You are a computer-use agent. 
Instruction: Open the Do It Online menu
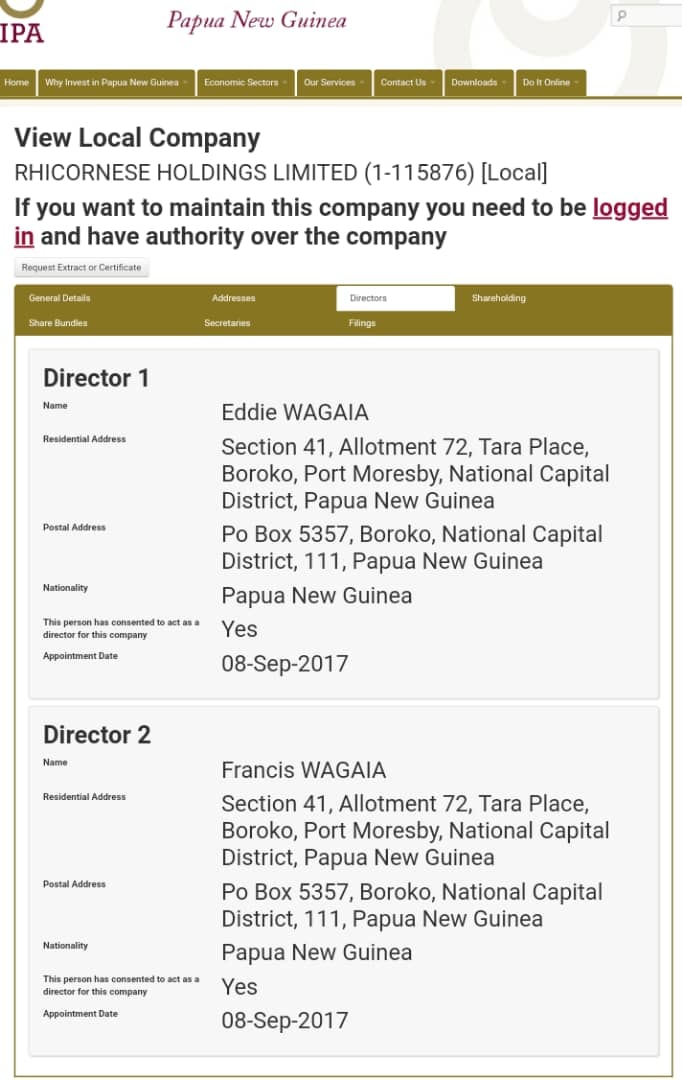[x=550, y=83]
